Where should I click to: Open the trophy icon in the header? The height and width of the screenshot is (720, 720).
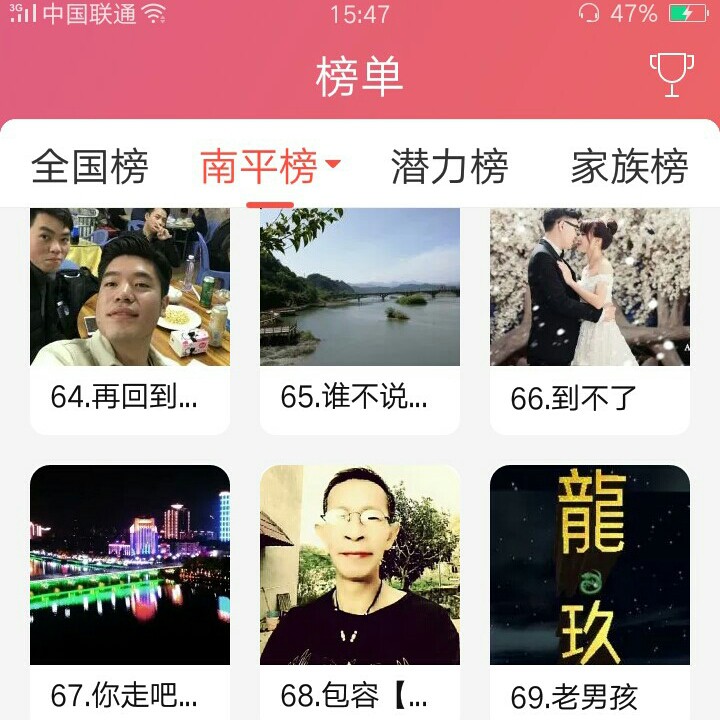(x=671, y=75)
